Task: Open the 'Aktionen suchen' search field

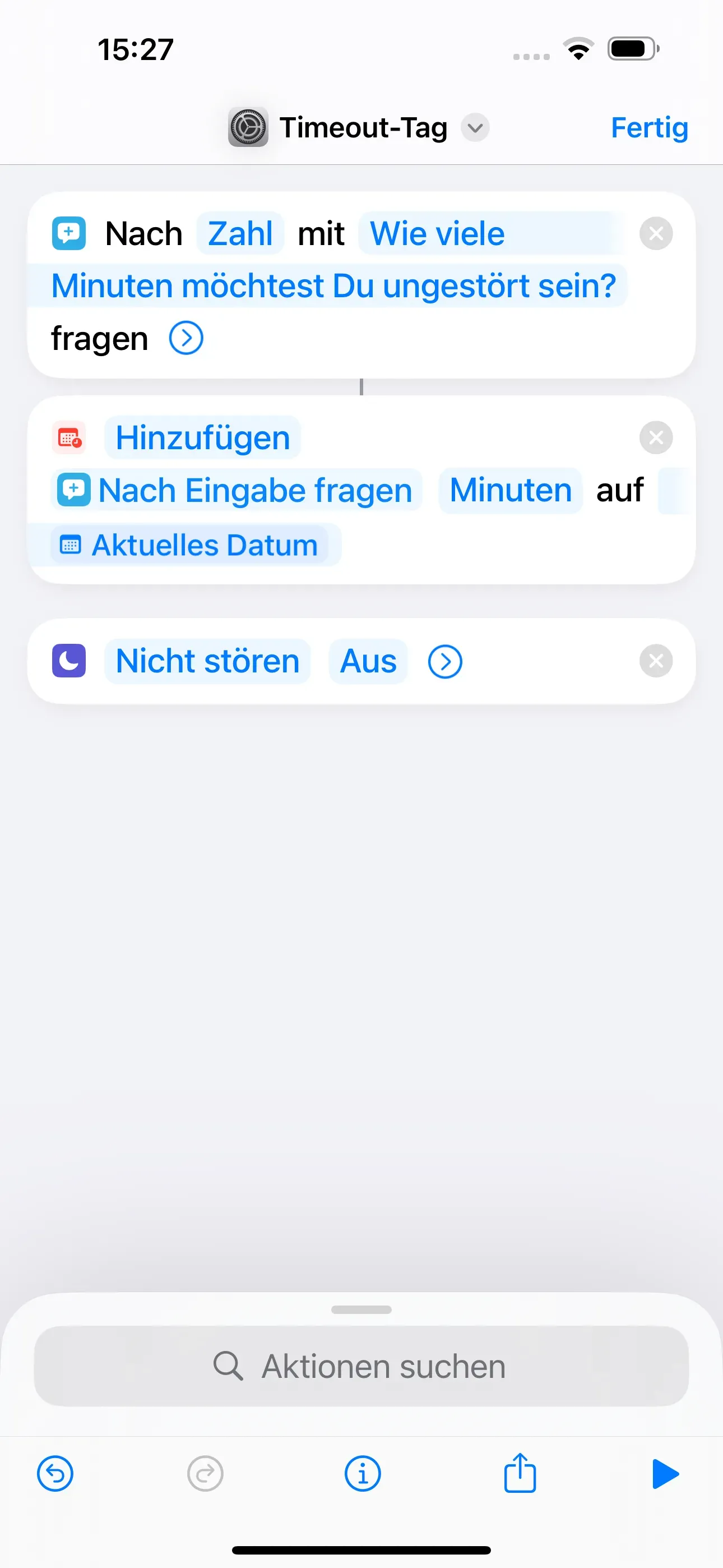Action: pos(361,1366)
